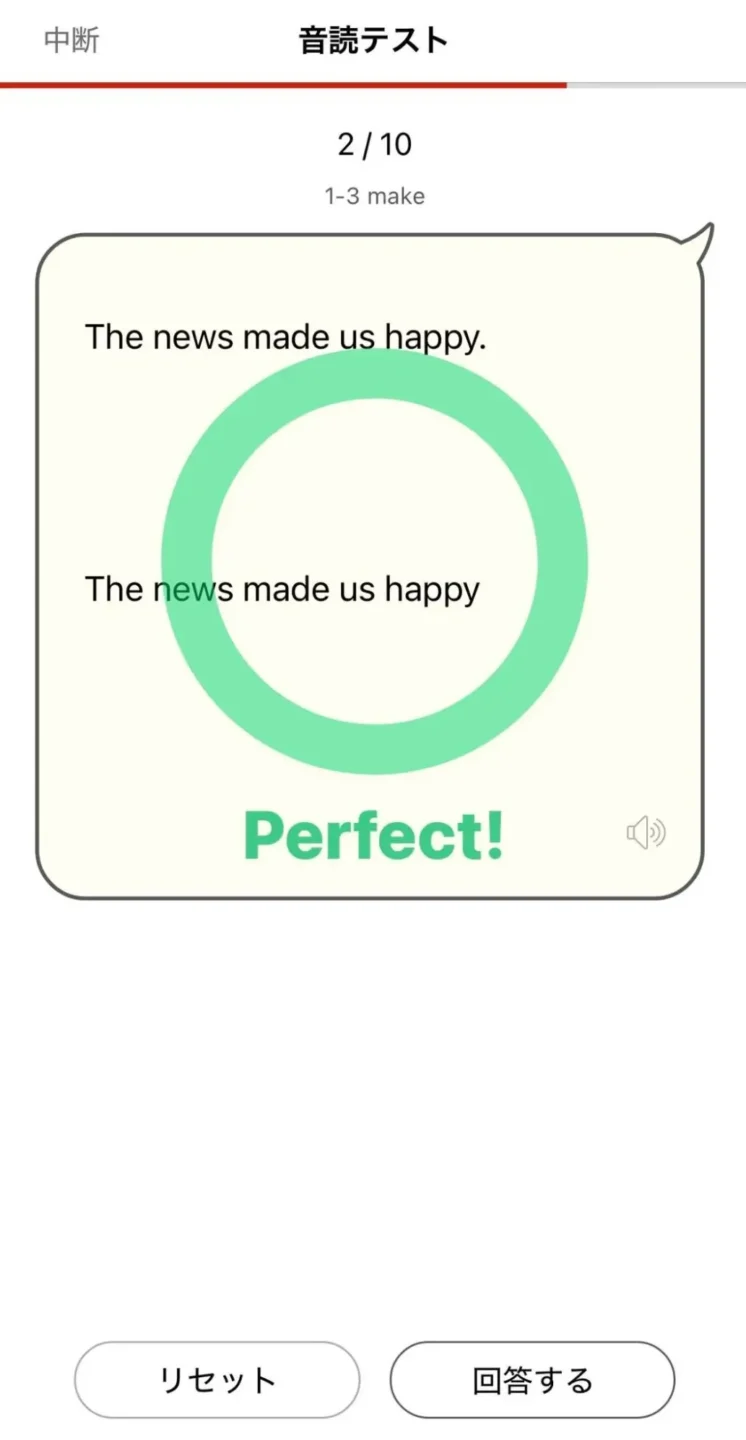Tap 中断 to interrupt the test

coord(72,41)
